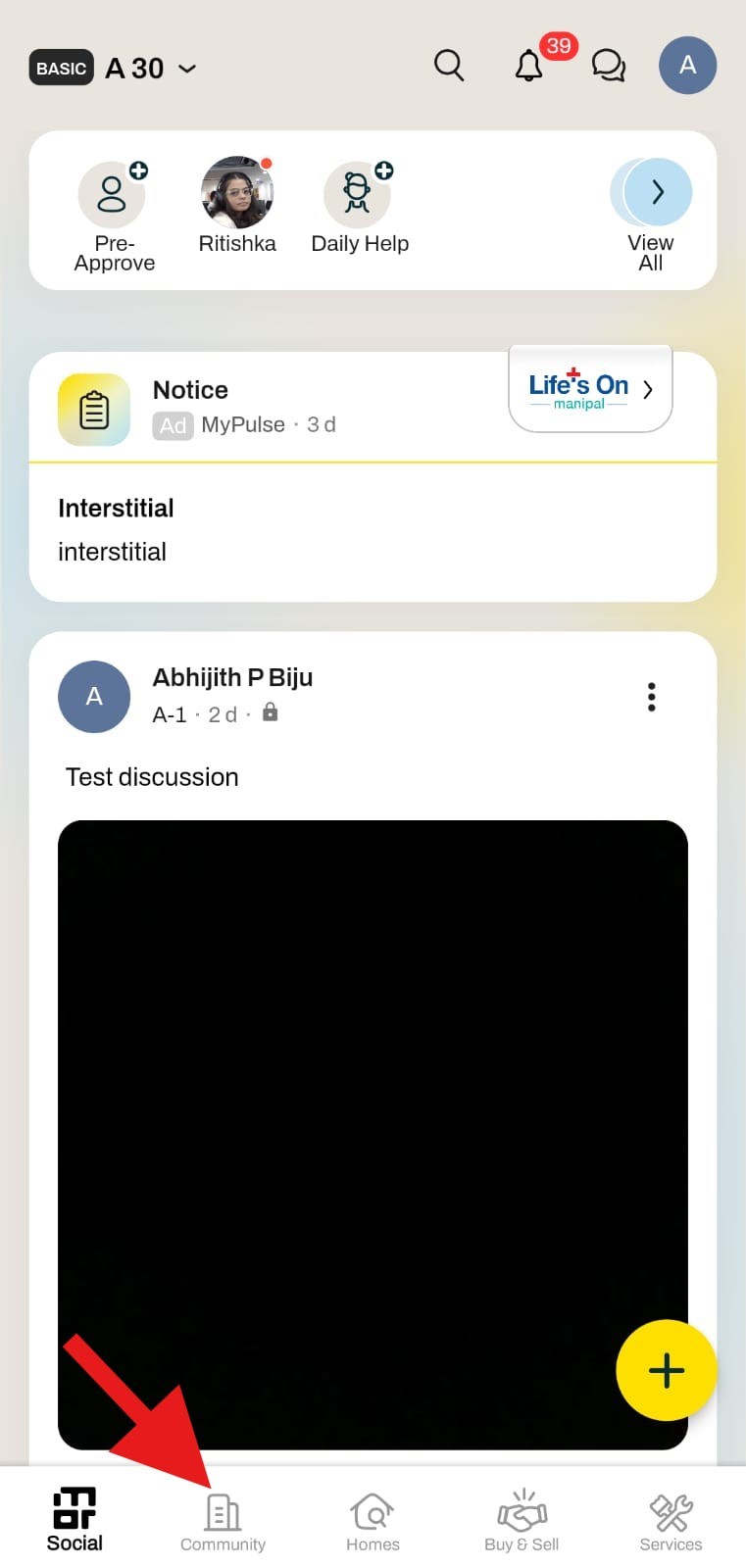The width and height of the screenshot is (746, 1568).
Task: Switch to the Social tab
Action: point(75,1519)
